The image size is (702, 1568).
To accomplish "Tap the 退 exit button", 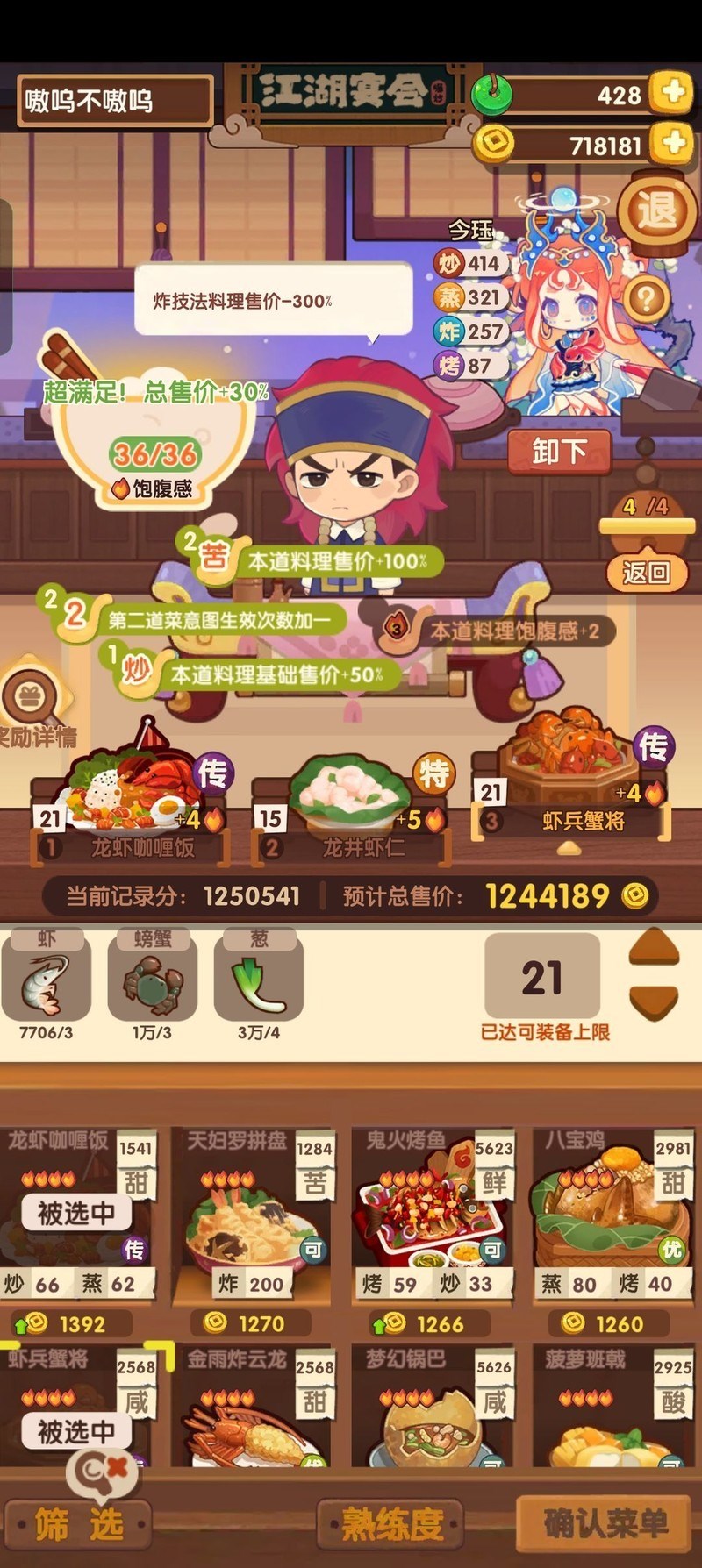I will 656,211.
